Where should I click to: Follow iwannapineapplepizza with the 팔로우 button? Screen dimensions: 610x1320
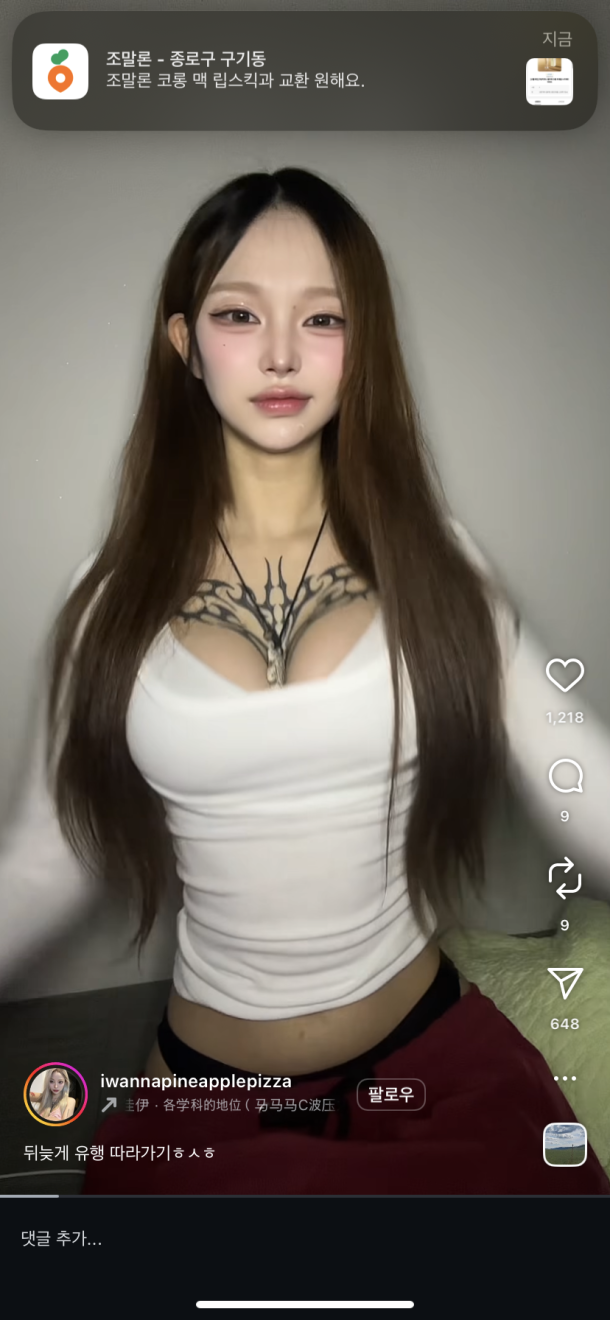(391, 1094)
